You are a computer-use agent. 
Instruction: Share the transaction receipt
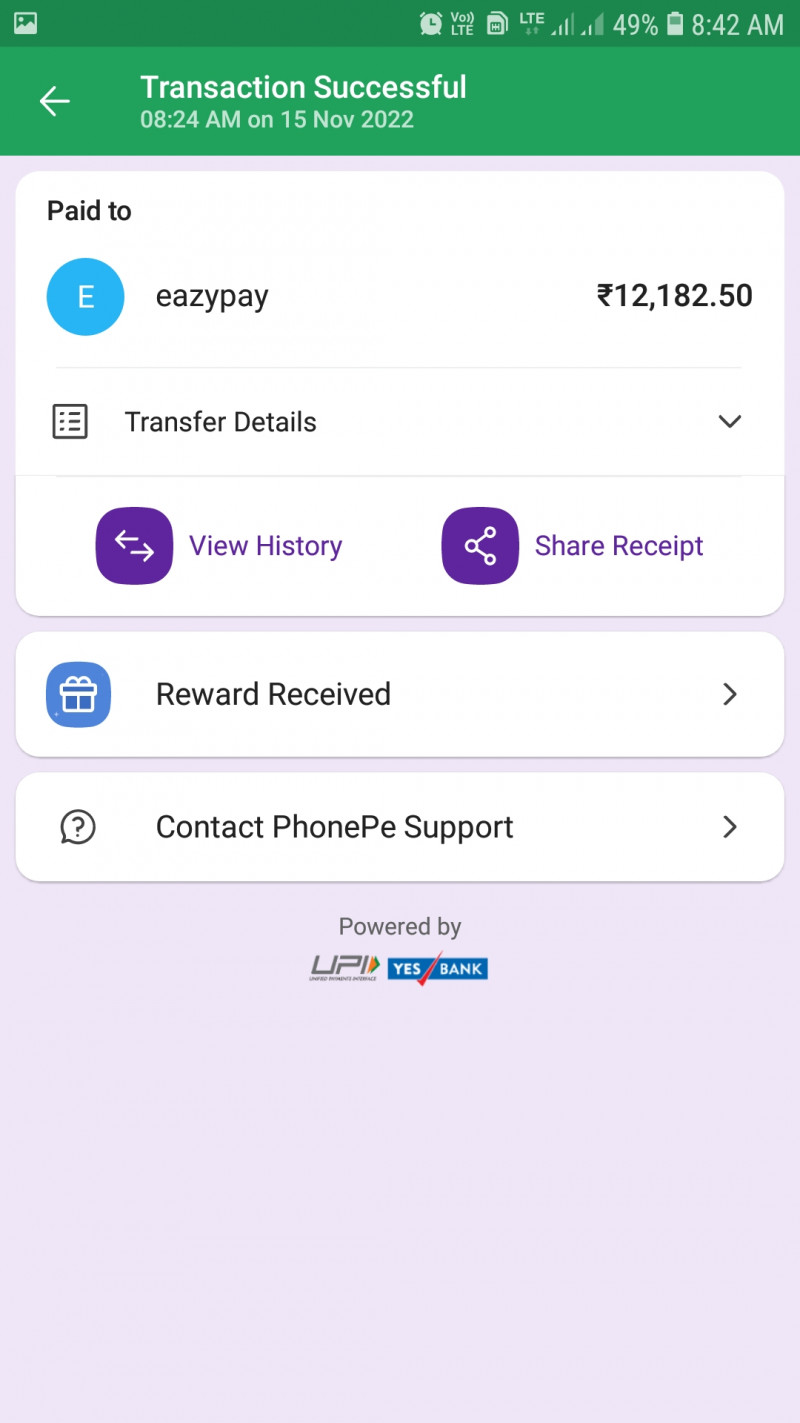point(573,546)
